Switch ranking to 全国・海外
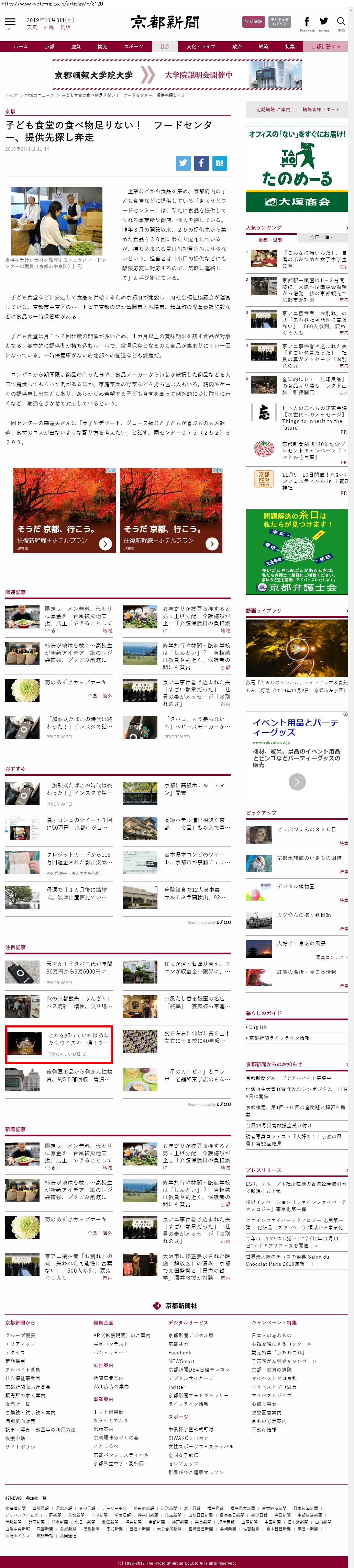The image size is (354, 1568). [x=322, y=237]
